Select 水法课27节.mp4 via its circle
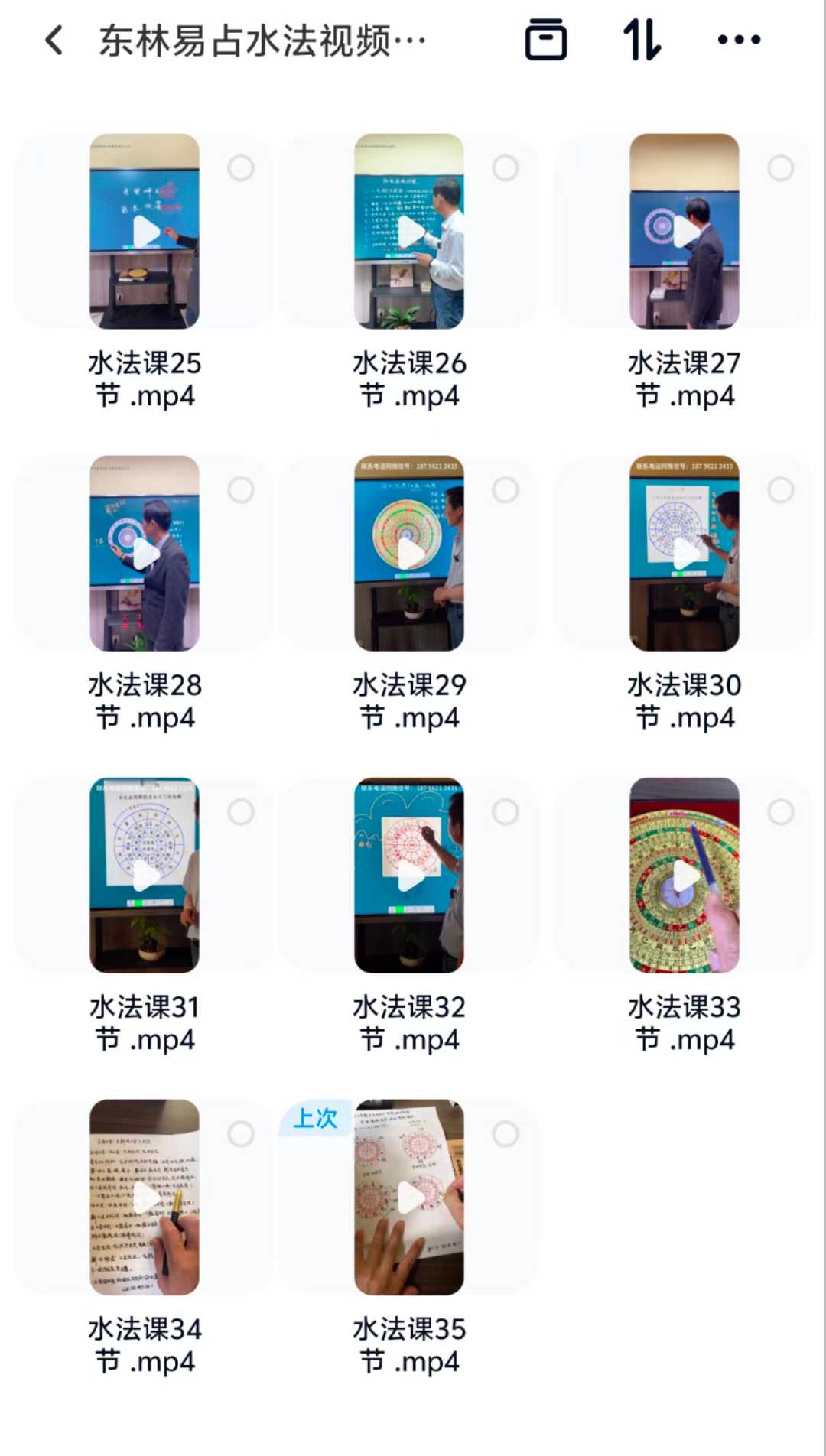 pos(781,167)
